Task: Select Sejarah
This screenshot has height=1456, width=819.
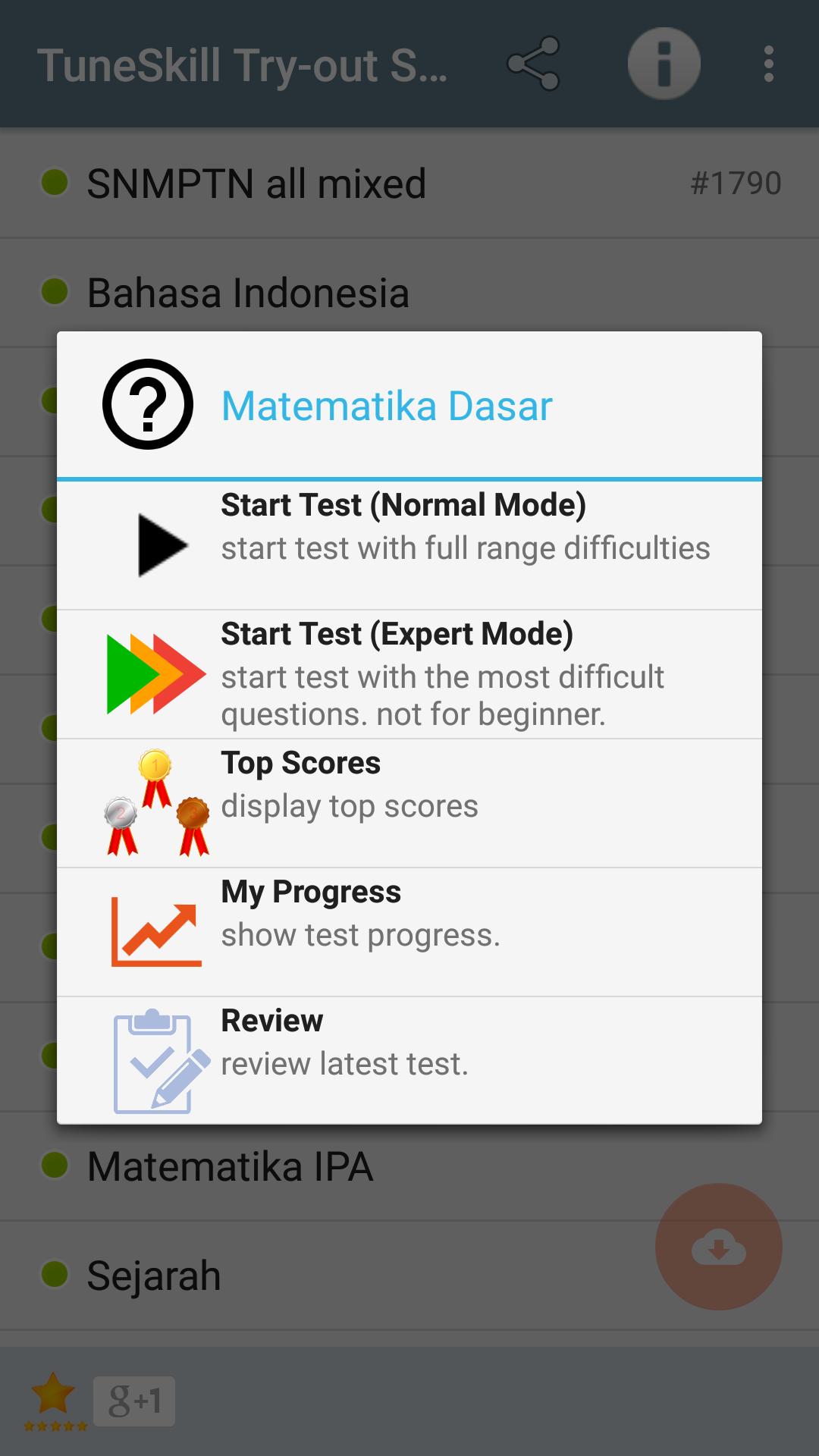Action: (x=154, y=1276)
